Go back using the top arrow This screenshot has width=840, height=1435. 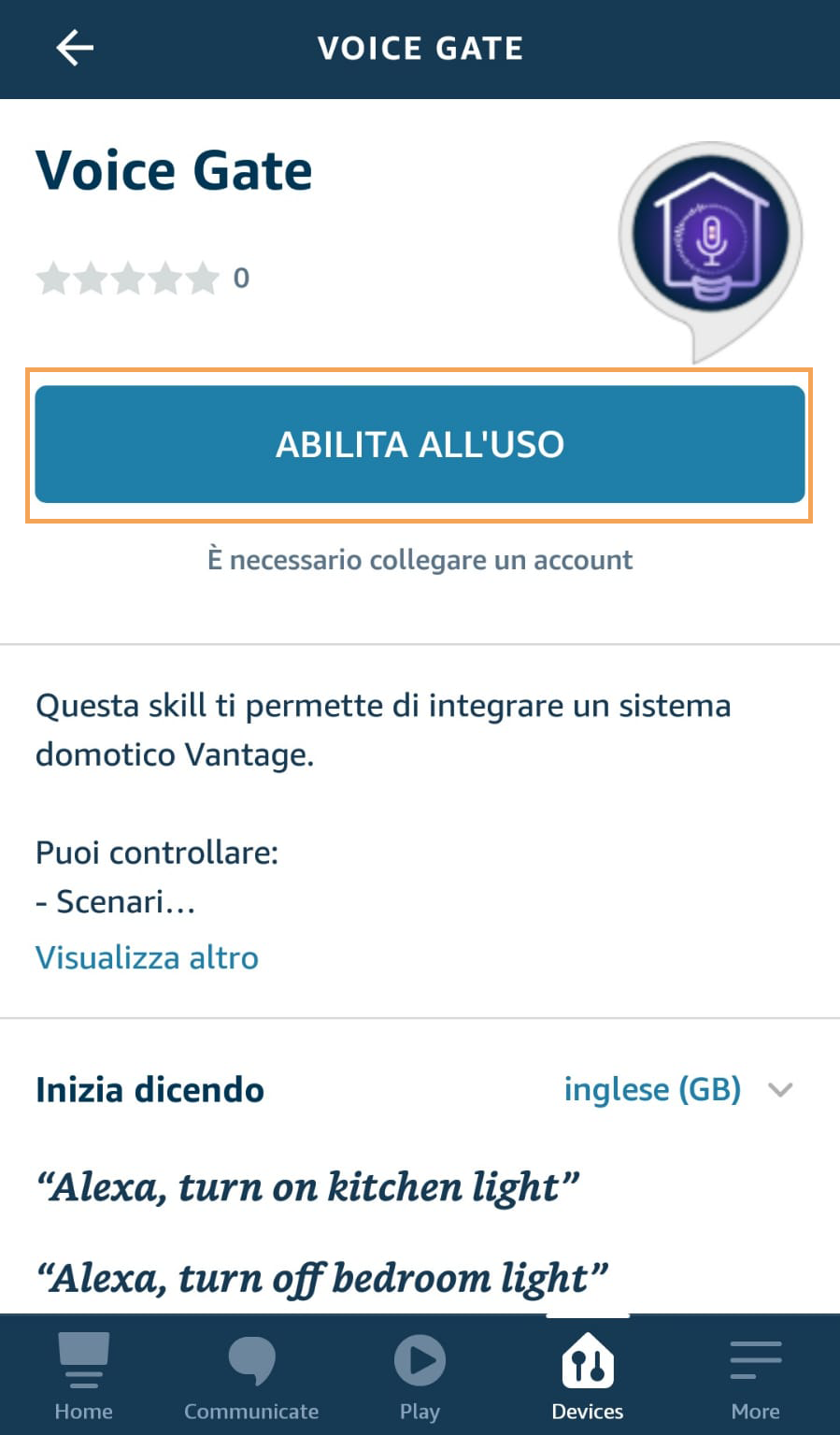pyautogui.click(x=75, y=49)
